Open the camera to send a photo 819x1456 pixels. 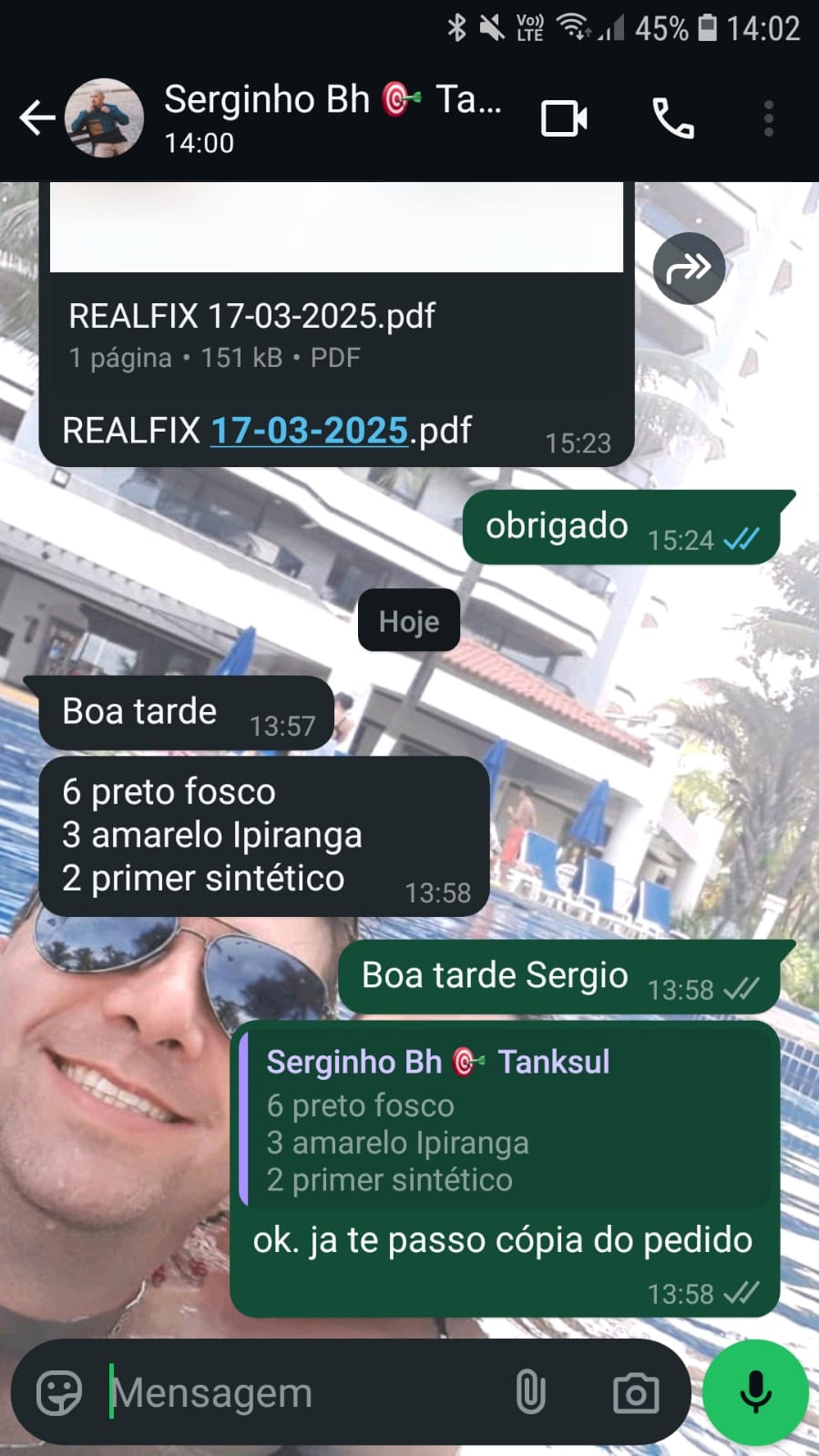pyautogui.click(x=635, y=1392)
